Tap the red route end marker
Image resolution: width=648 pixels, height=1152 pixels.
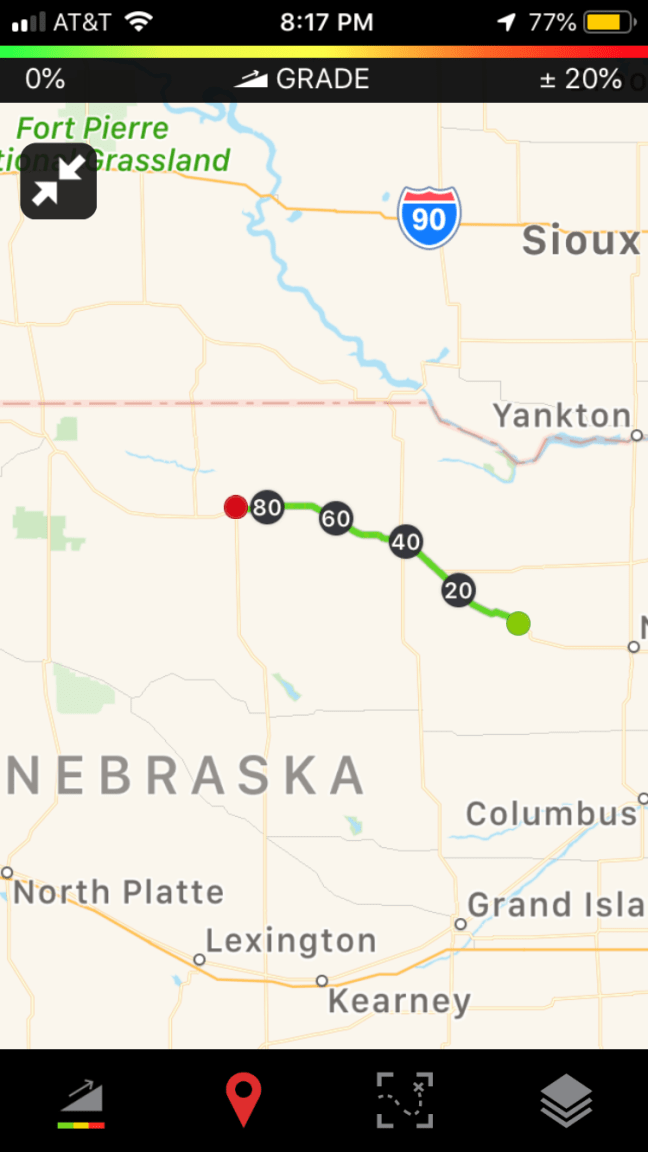coord(236,507)
